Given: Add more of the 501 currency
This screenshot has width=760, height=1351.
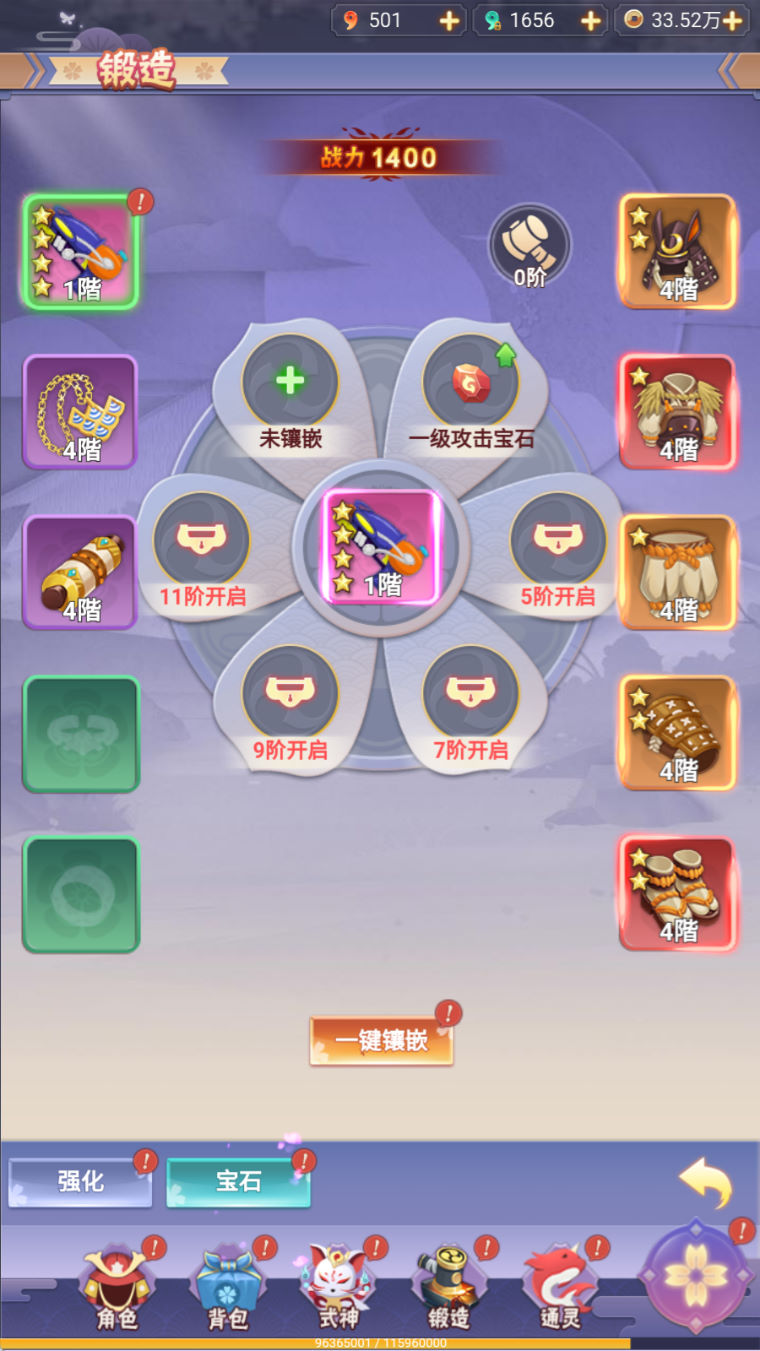Looking at the screenshot, I should [449, 20].
